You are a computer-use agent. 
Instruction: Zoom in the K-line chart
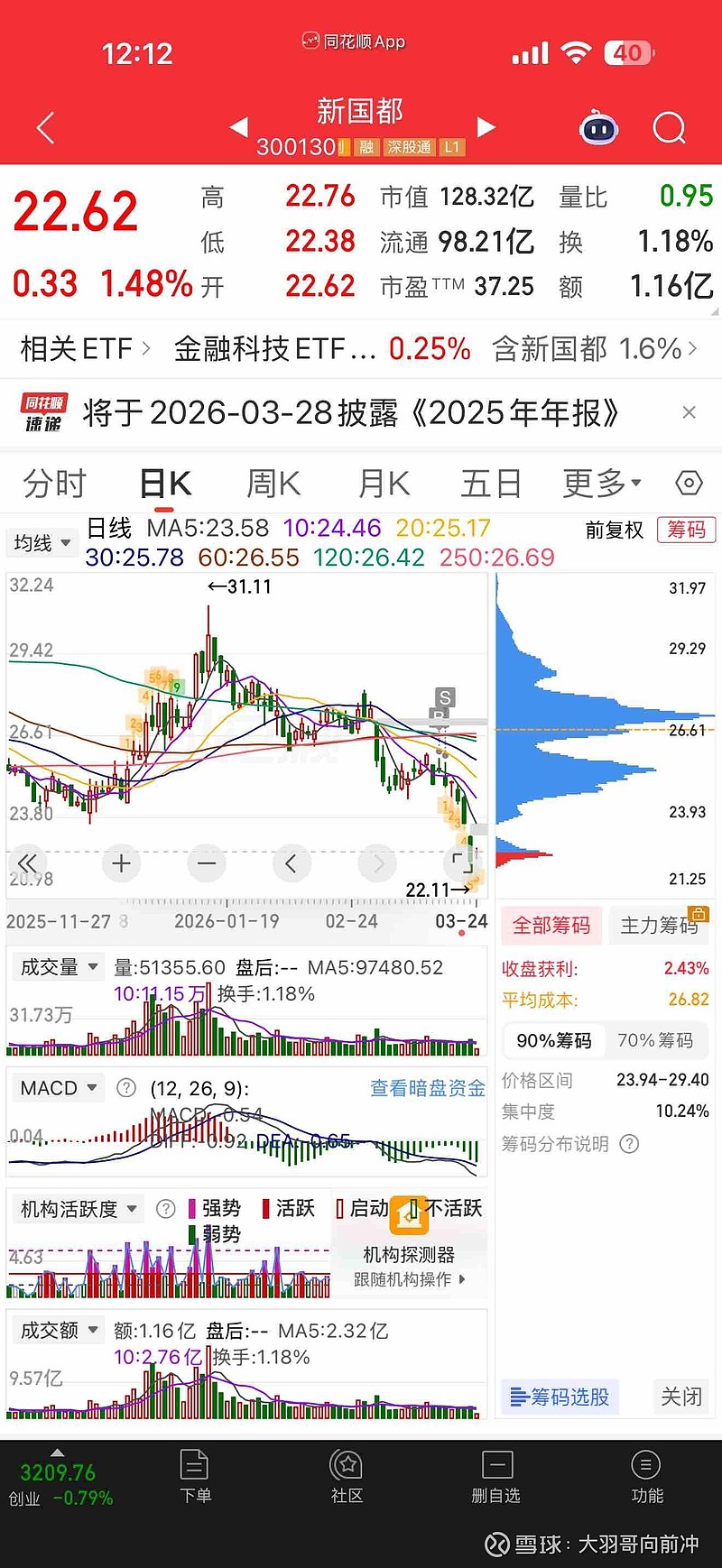(x=121, y=863)
